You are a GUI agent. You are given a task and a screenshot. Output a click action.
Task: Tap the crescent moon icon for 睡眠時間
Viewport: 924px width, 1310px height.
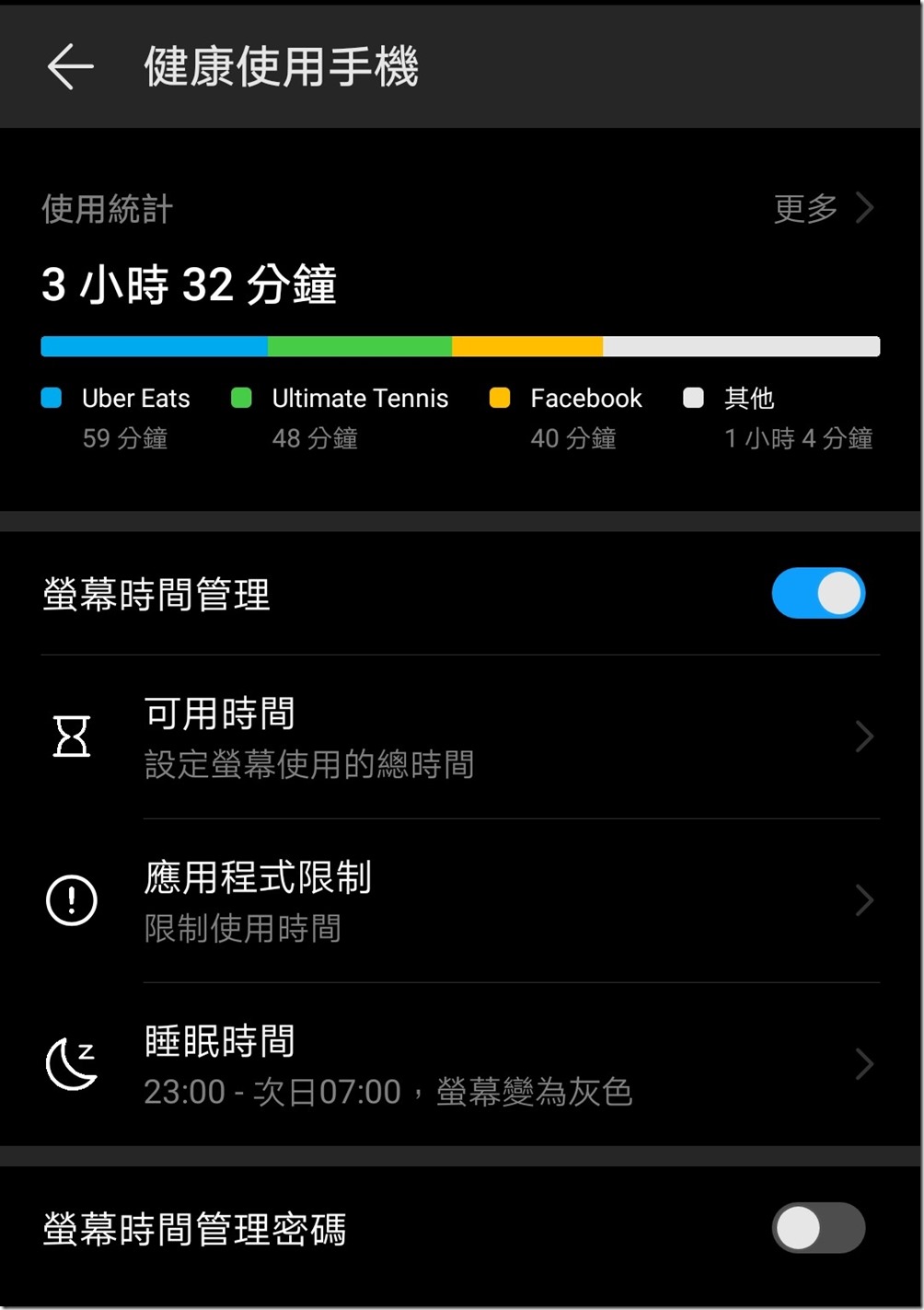72,1065
